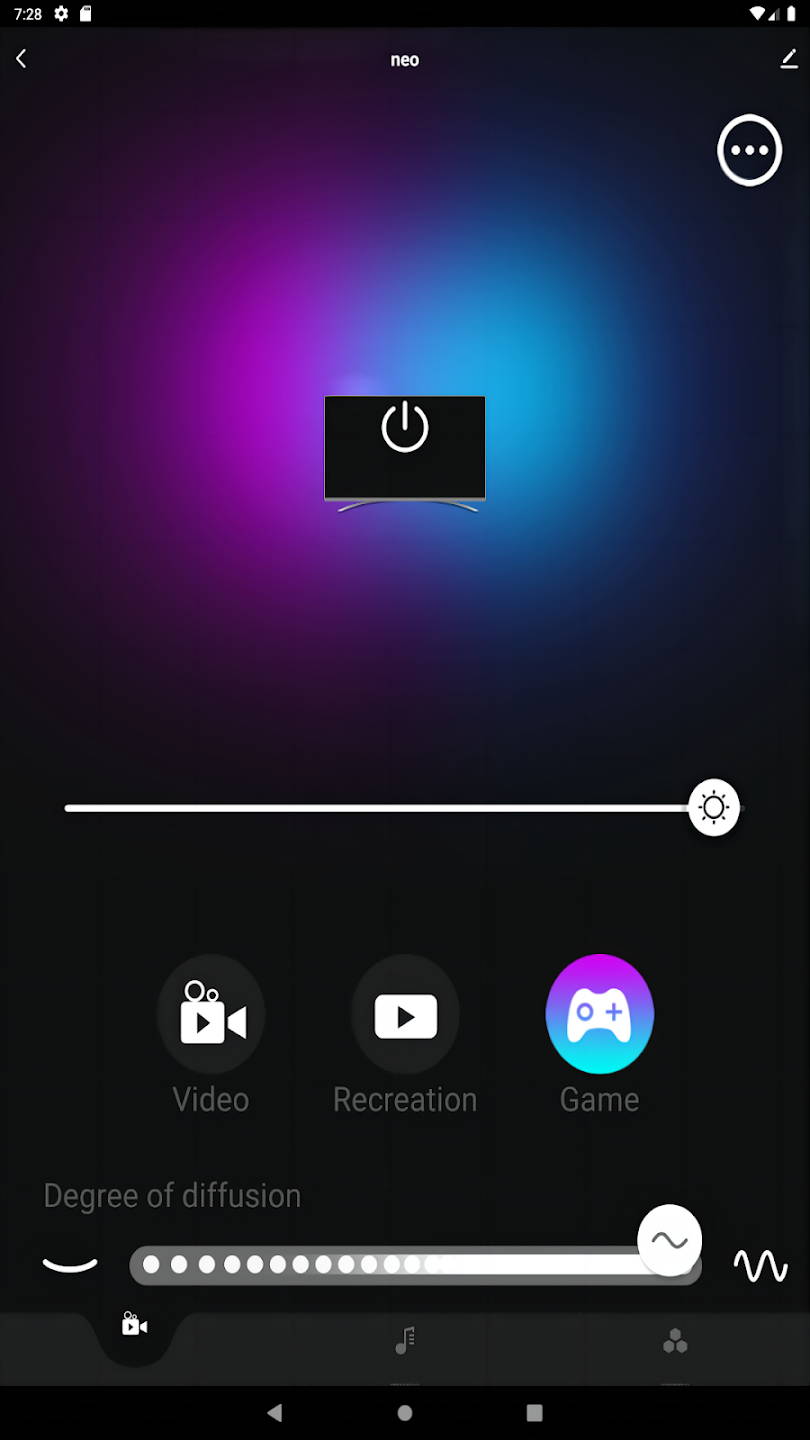Tap the edit pencil icon
The image size is (810, 1440).
pos(789,59)
